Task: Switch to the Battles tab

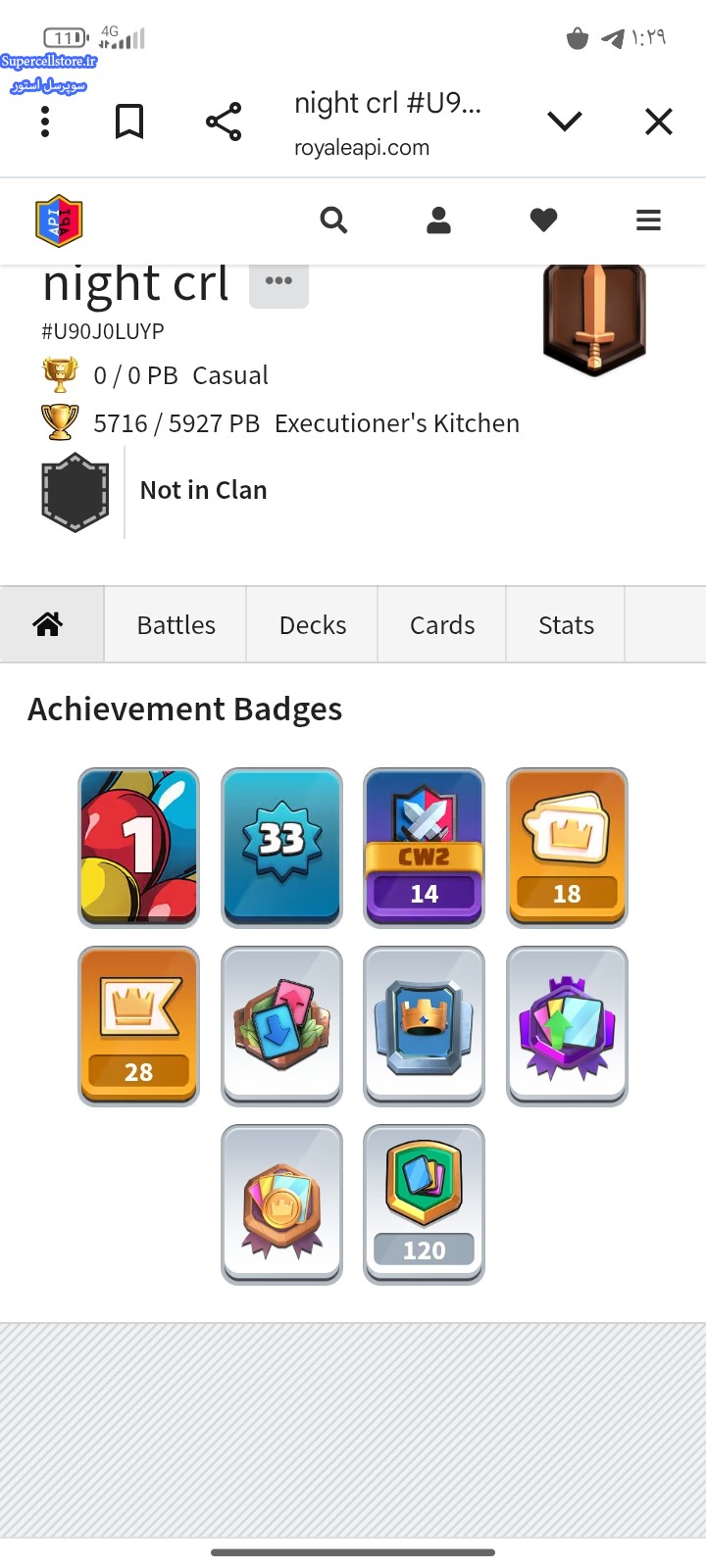Action: click(x=176, y=624)
